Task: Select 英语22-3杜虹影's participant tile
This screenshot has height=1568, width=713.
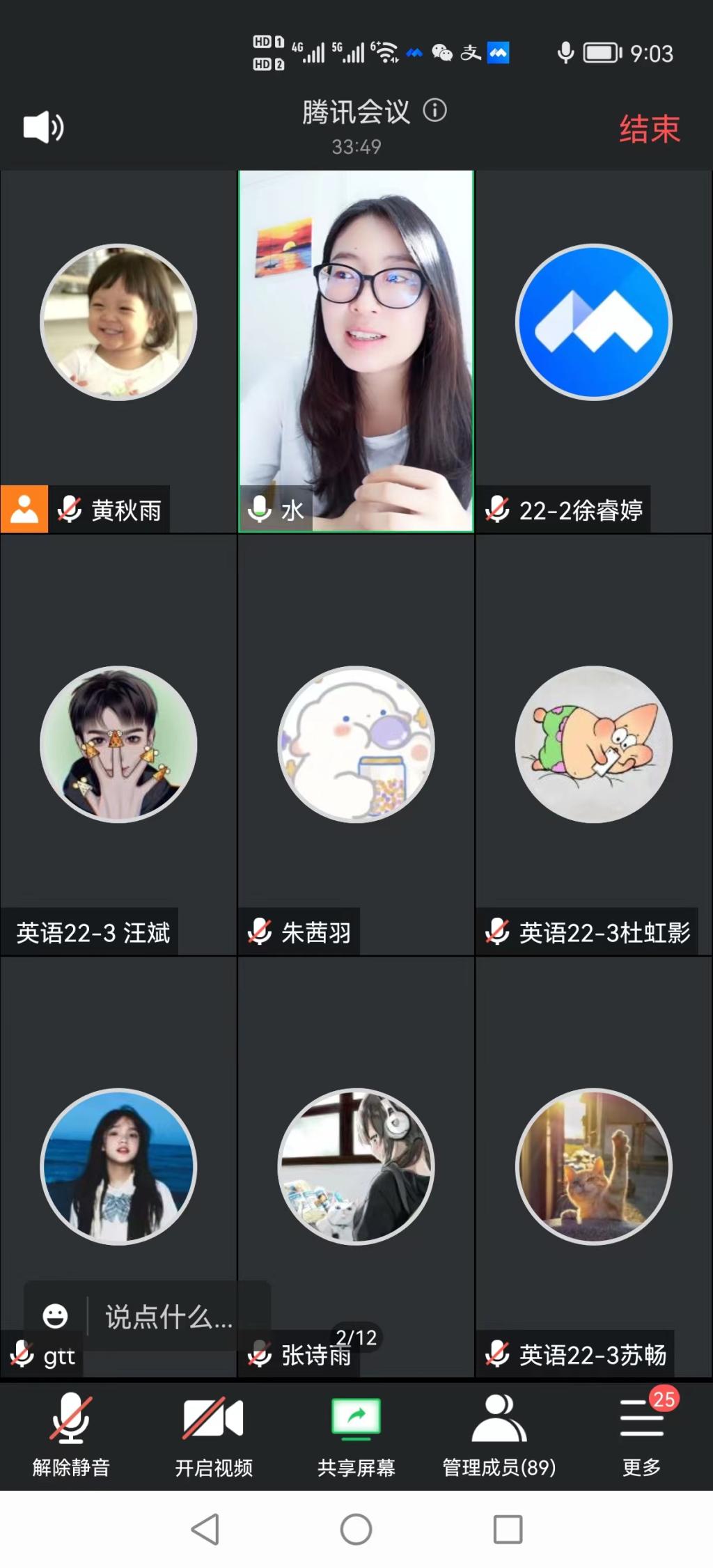Action: (593, 744)
